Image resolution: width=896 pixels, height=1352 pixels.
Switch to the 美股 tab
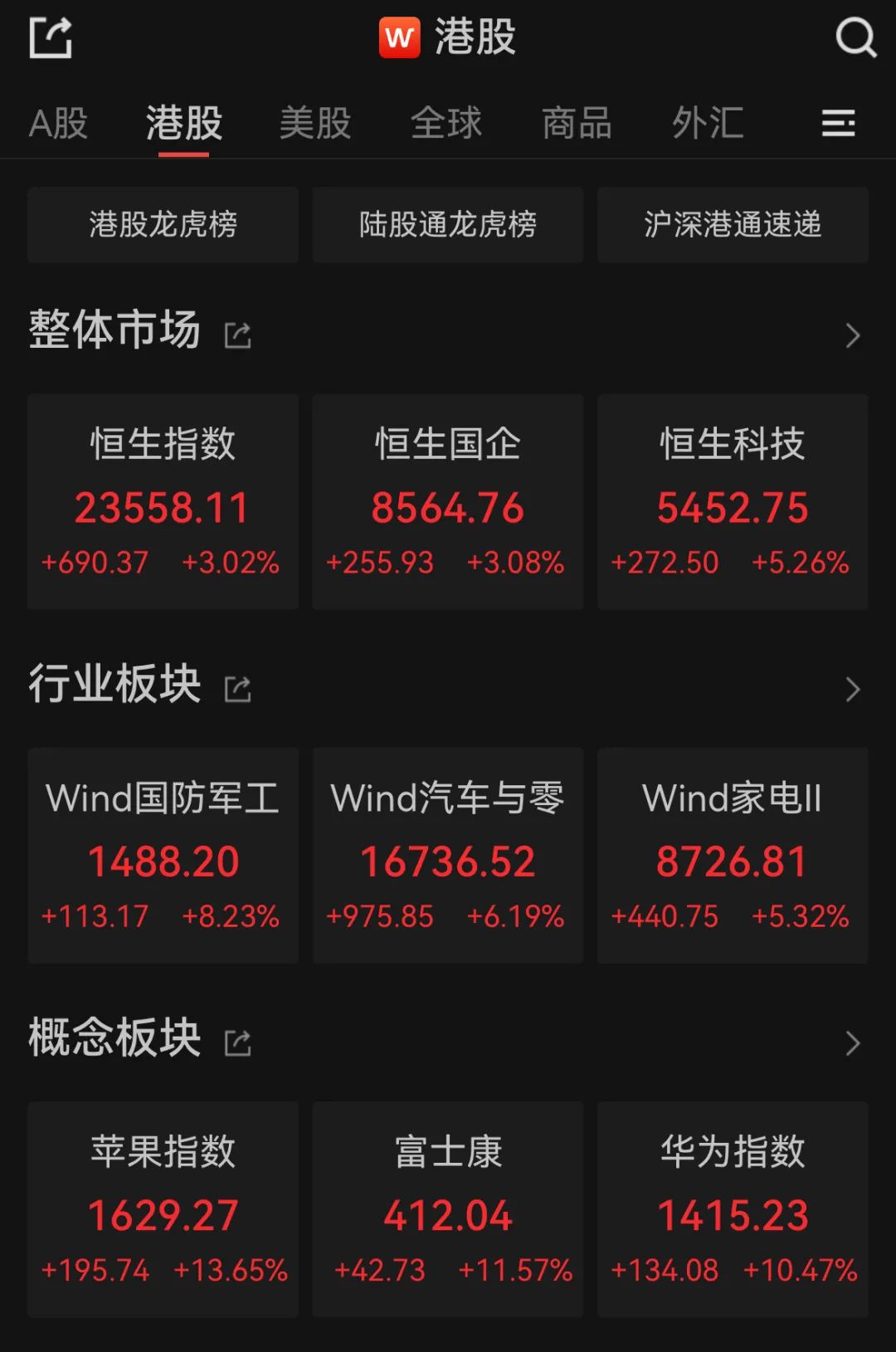pyautogui.click(x=315, y=124)
